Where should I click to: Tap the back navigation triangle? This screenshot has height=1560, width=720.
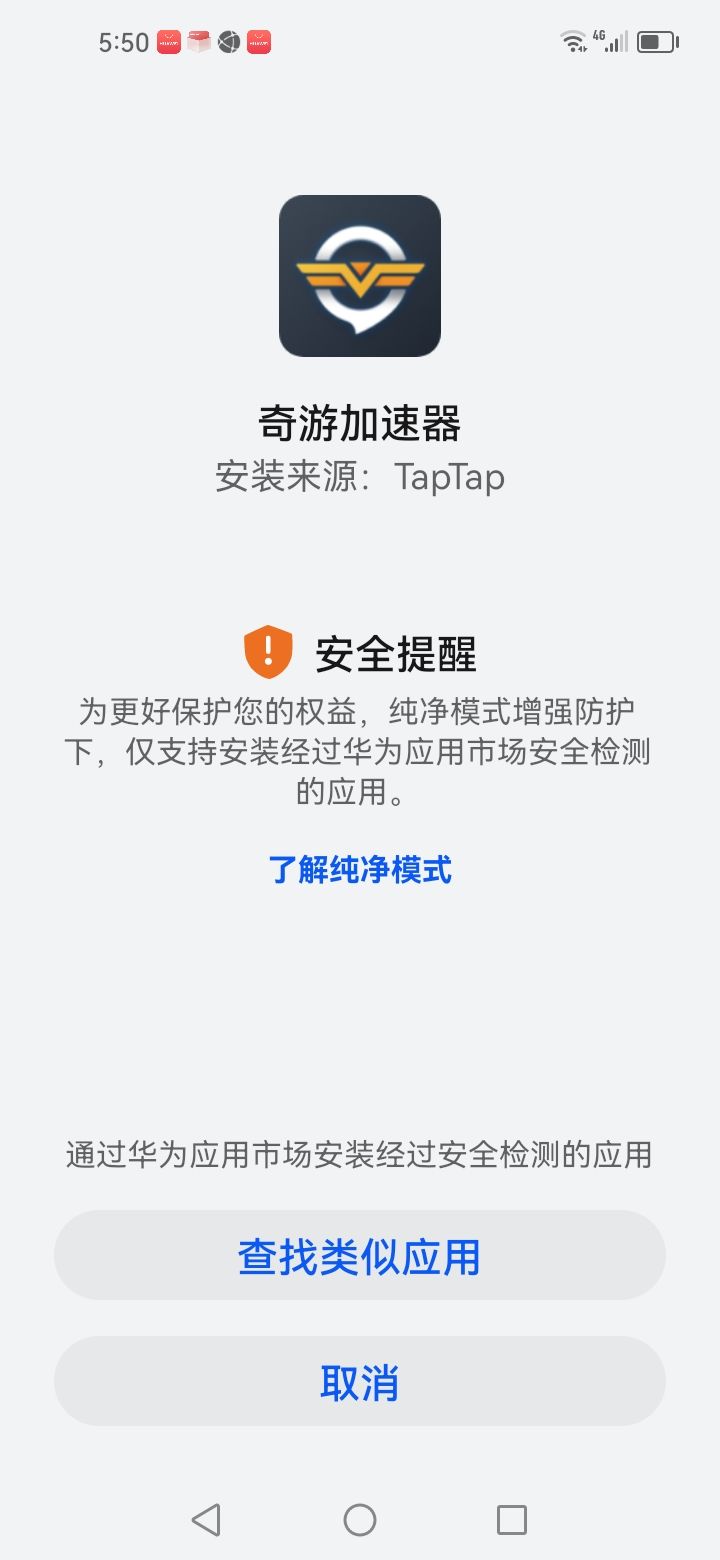(x=206, y=1519)
